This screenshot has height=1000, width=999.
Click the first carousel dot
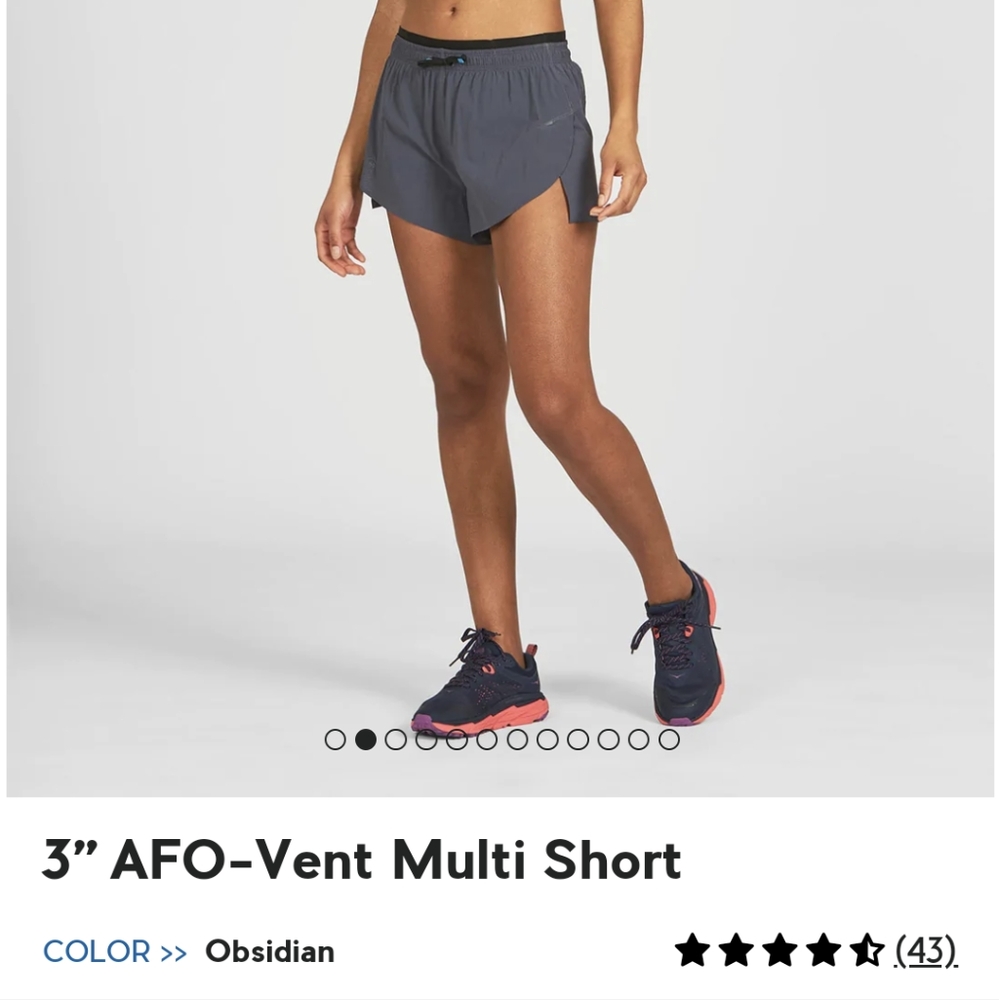333,741
